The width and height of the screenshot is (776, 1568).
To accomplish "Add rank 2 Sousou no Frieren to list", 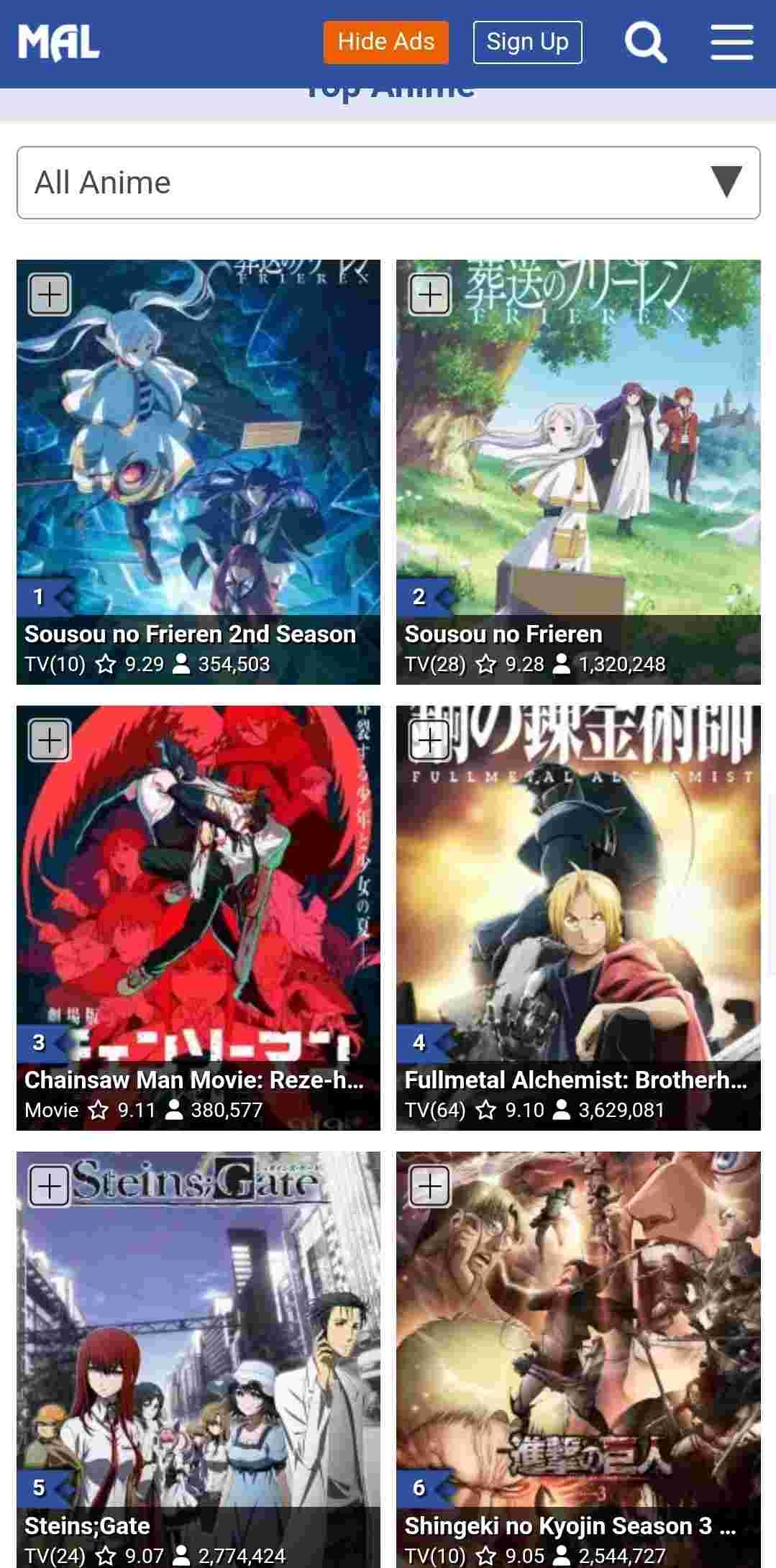I will 430,294.
